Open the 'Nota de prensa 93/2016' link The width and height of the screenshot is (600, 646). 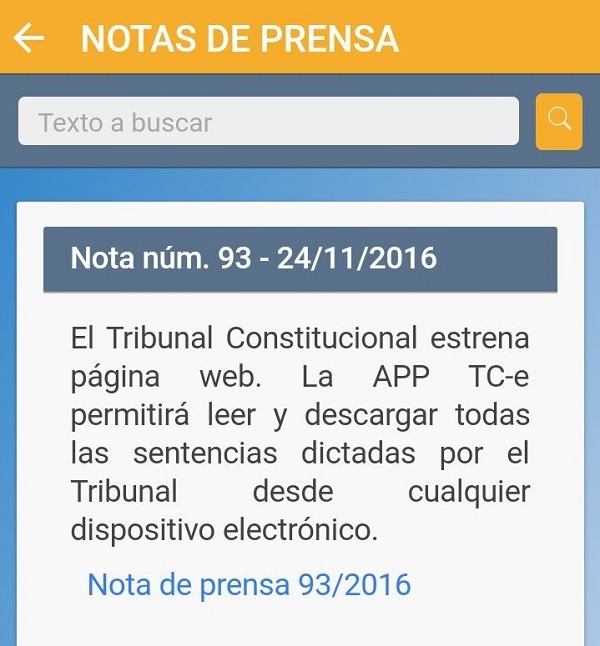point(249,584)
